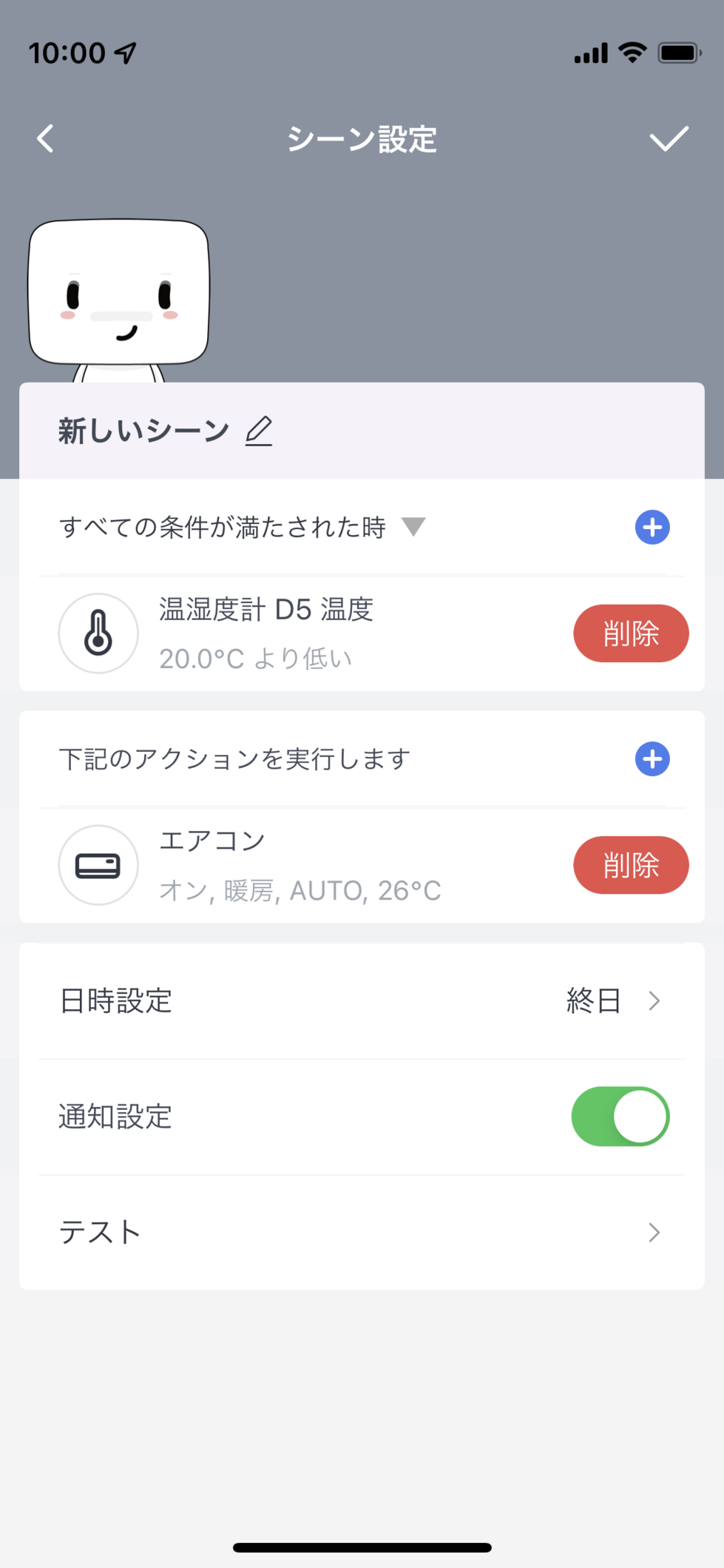Viewport: 724px width, 1568px height.
Task: Open the テスト row
Action: click(x=362, y=1232)
